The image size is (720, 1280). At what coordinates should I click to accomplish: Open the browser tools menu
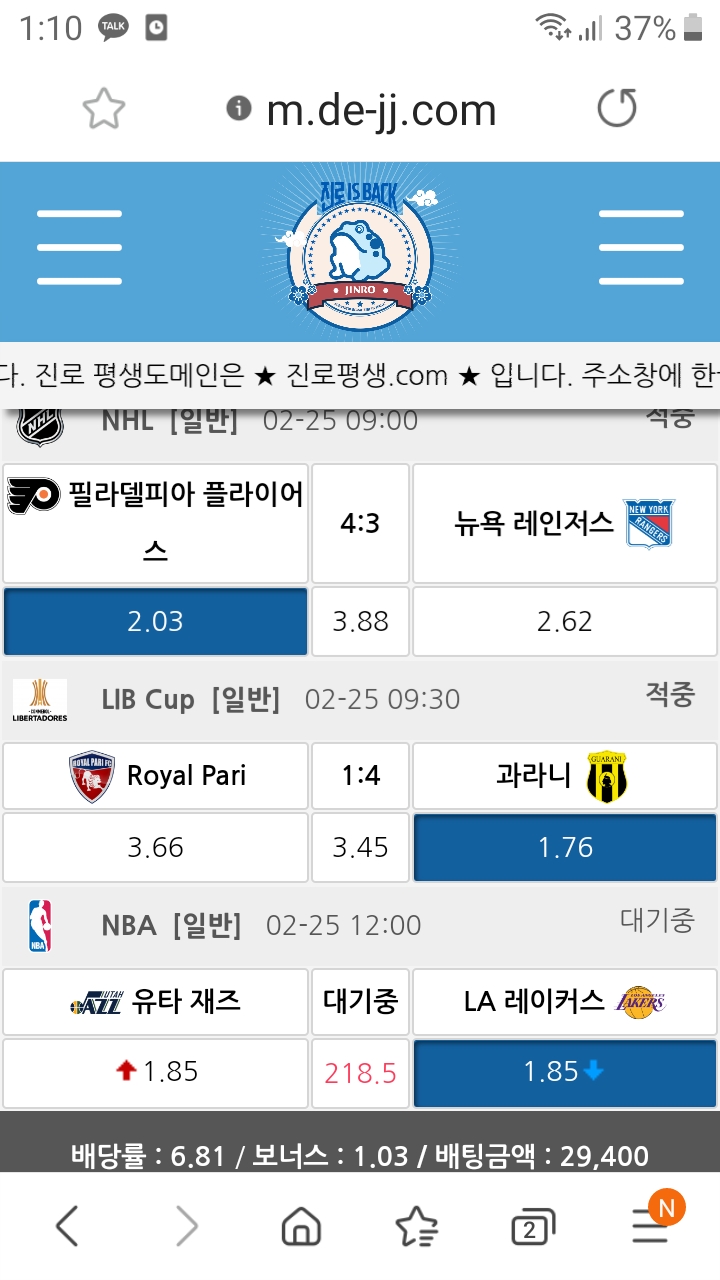point(651,1226)
